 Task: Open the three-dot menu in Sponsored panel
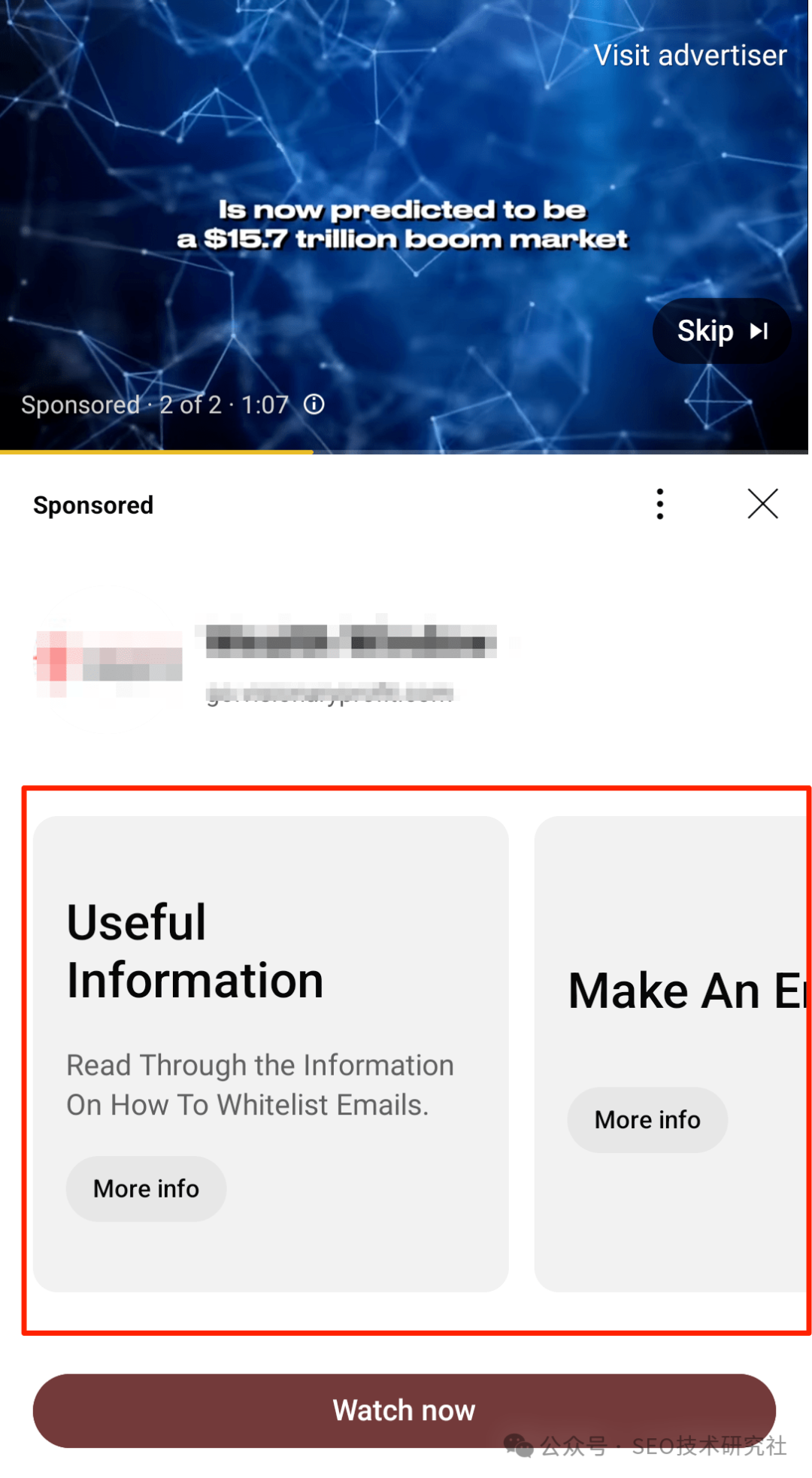[659, 504]
